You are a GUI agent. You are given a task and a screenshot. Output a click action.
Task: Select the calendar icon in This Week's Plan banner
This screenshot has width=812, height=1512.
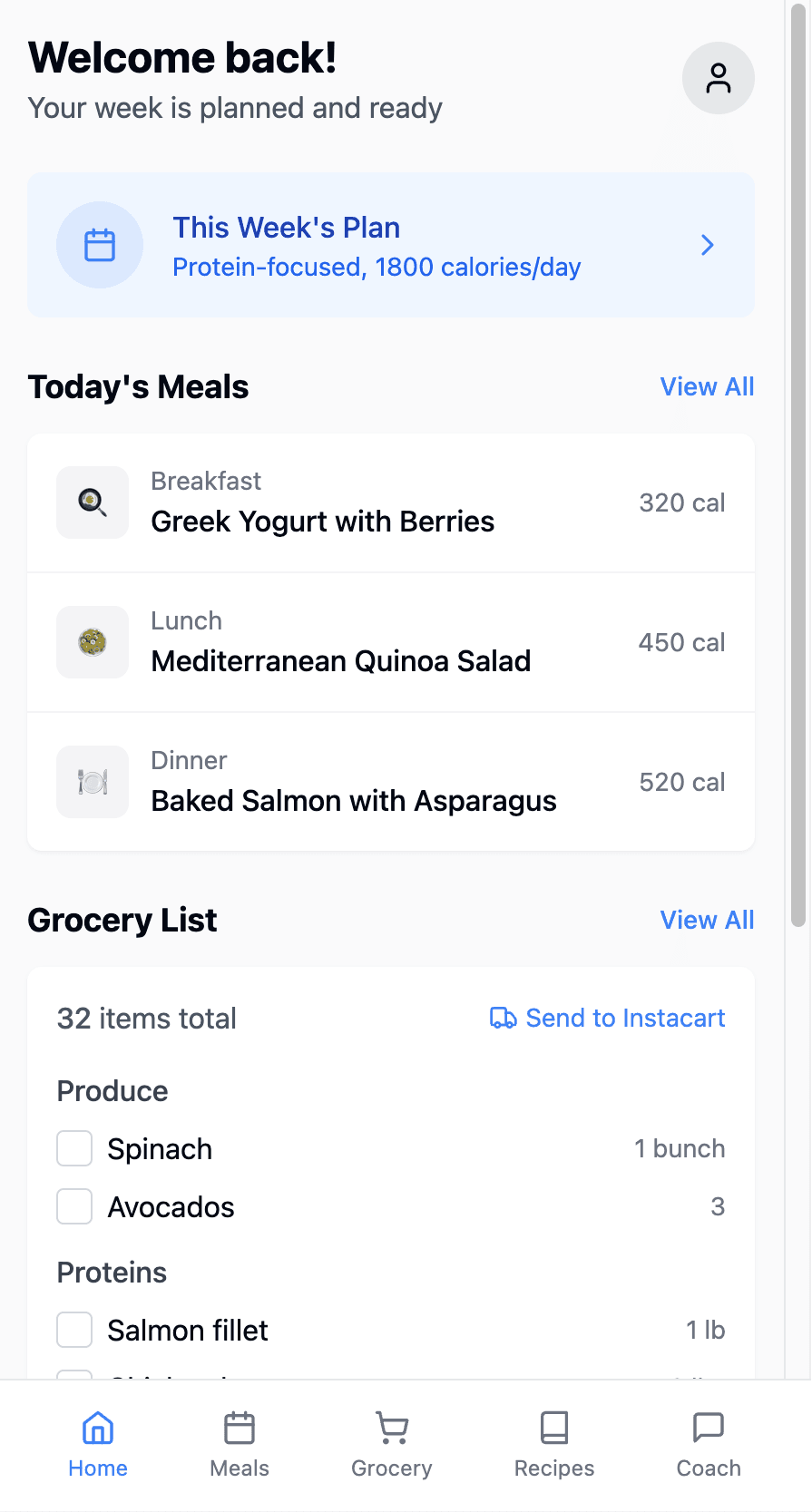tap(100, 245)
